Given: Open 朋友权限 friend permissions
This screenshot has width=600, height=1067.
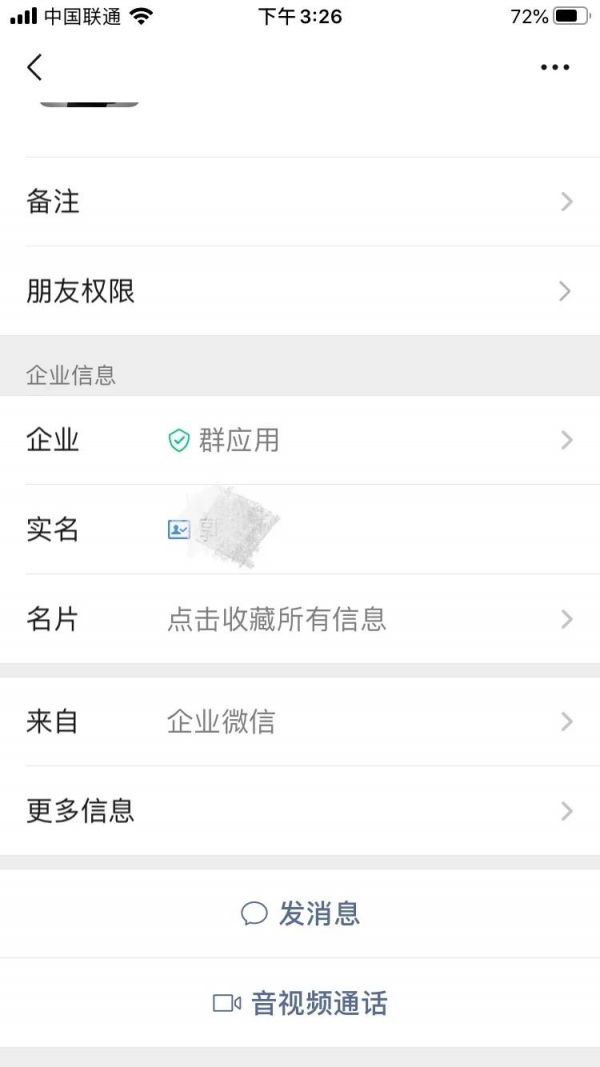Looking at the screenshot, I should [x=300, y=292].
